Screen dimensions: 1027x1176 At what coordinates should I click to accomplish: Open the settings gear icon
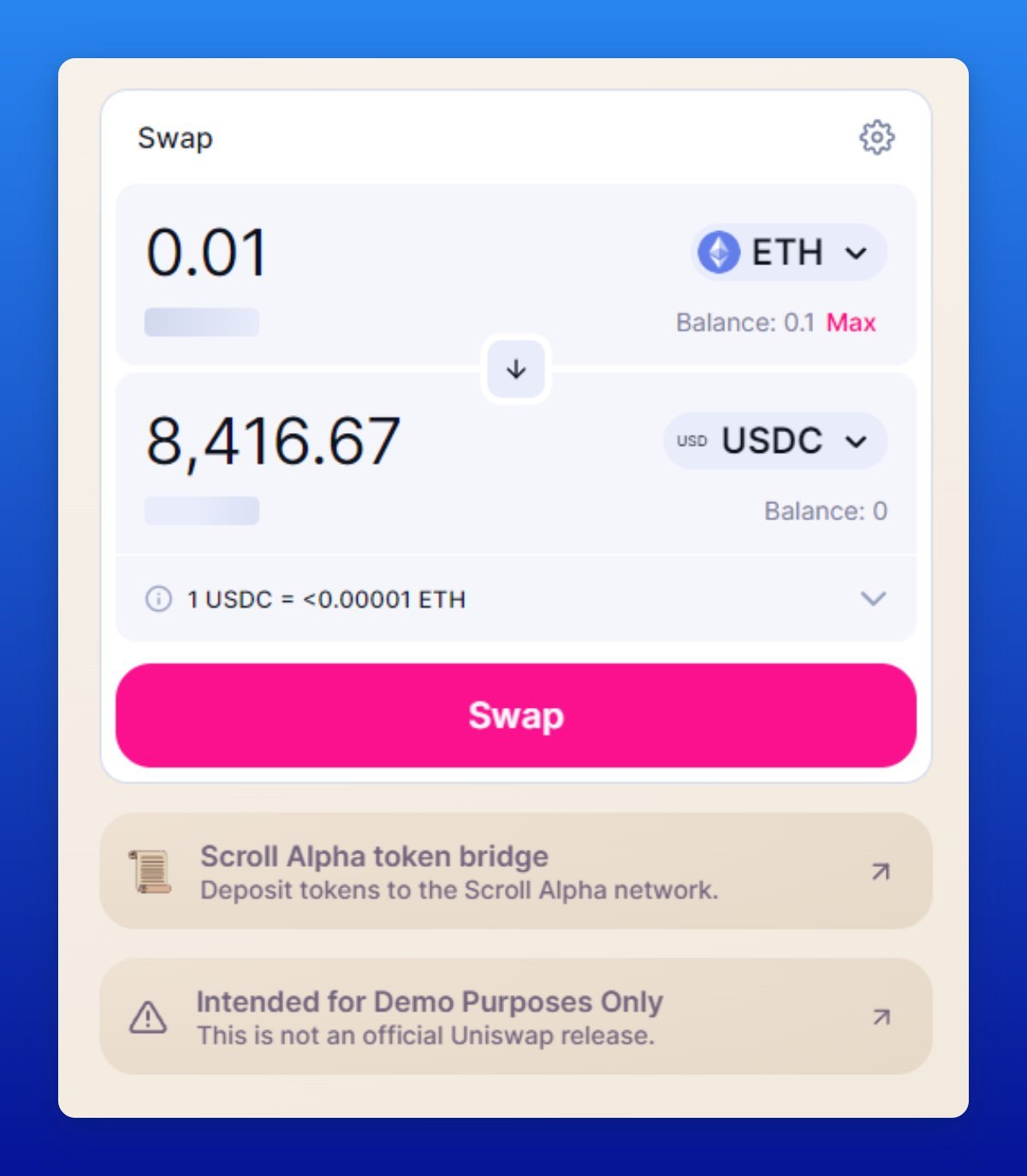pyautogui.click(x=877, y=137)
